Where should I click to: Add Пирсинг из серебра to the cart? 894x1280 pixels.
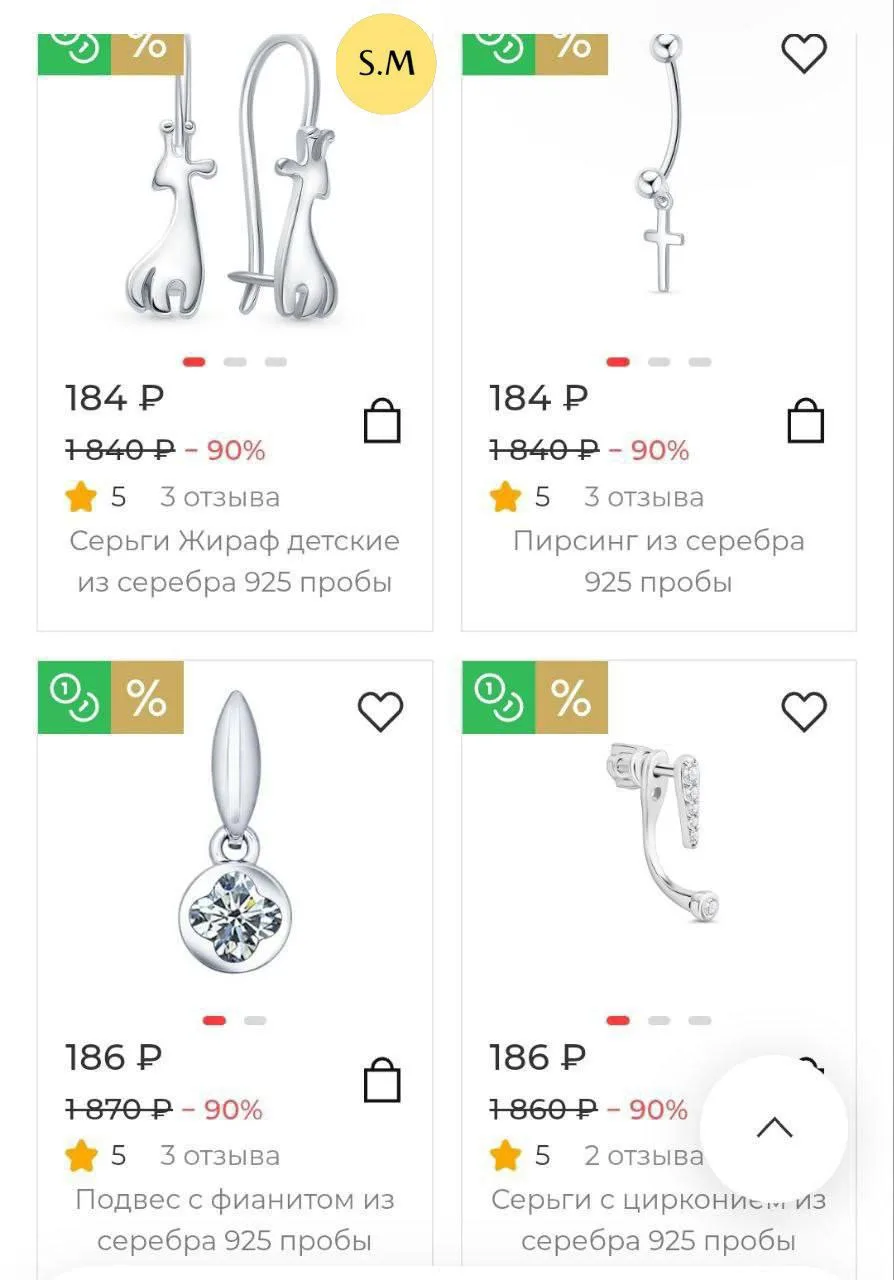tap(805, 421)
